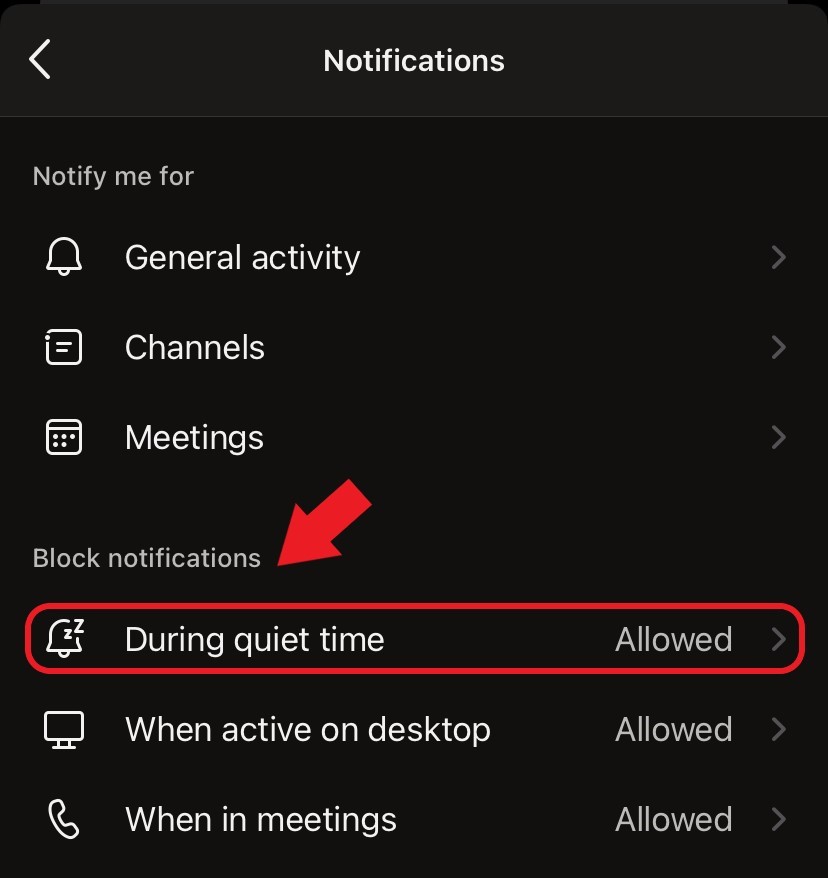Viewport: 828px width, 878px height.
Task: Open Meetings notification settings
Action: pos(414,438)
